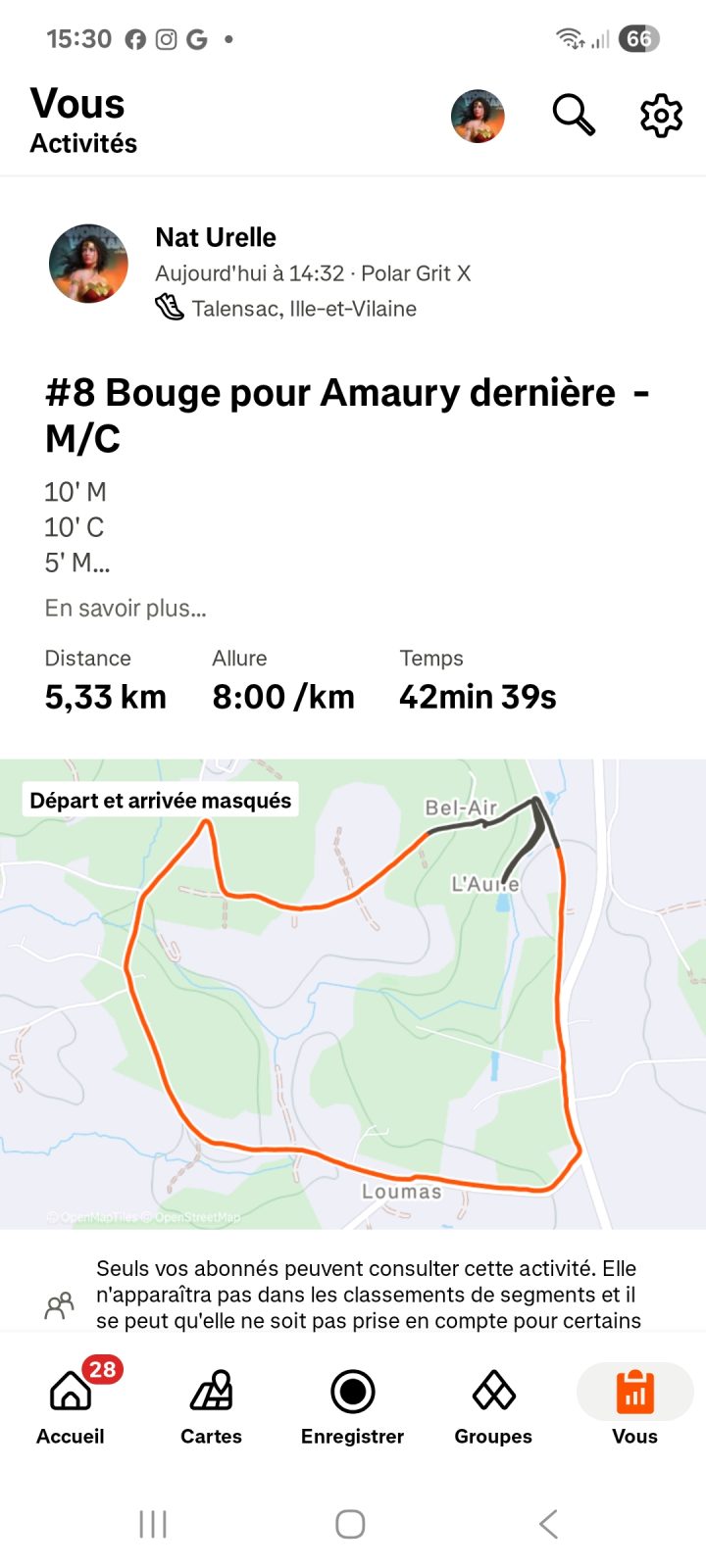The image size is (706, 1568).
Task: Open the search magnifier icon
Action: tap(574, 115)
